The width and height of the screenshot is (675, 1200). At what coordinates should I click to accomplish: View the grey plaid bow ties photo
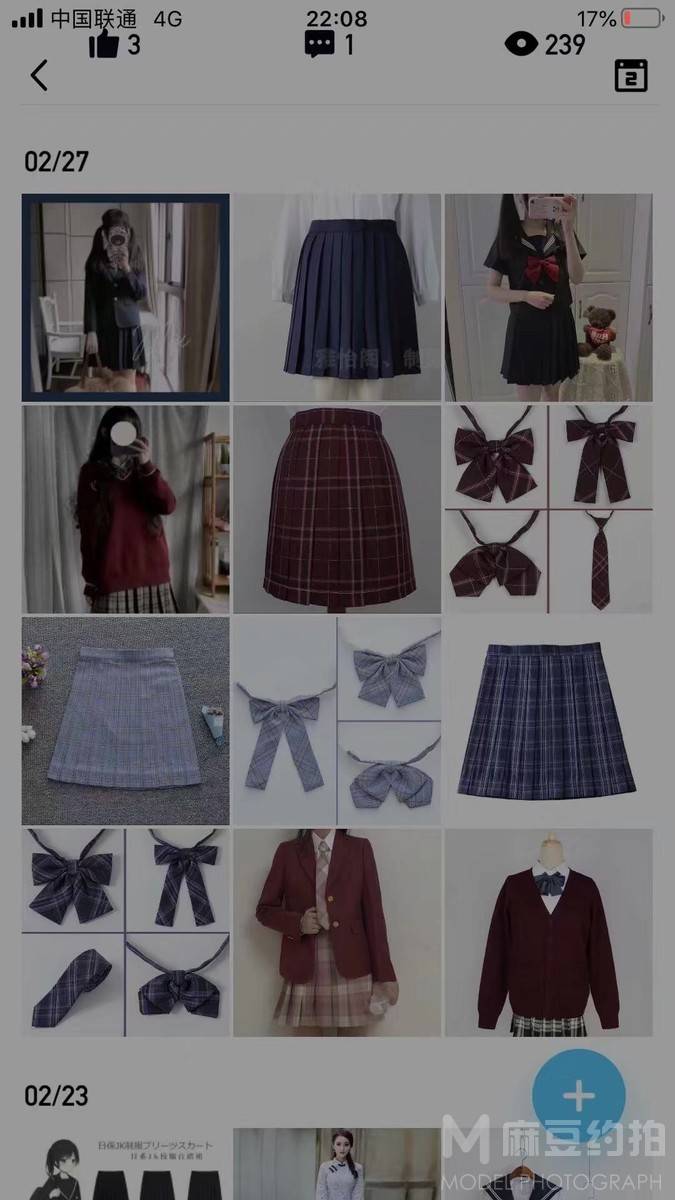click(337, 720)
